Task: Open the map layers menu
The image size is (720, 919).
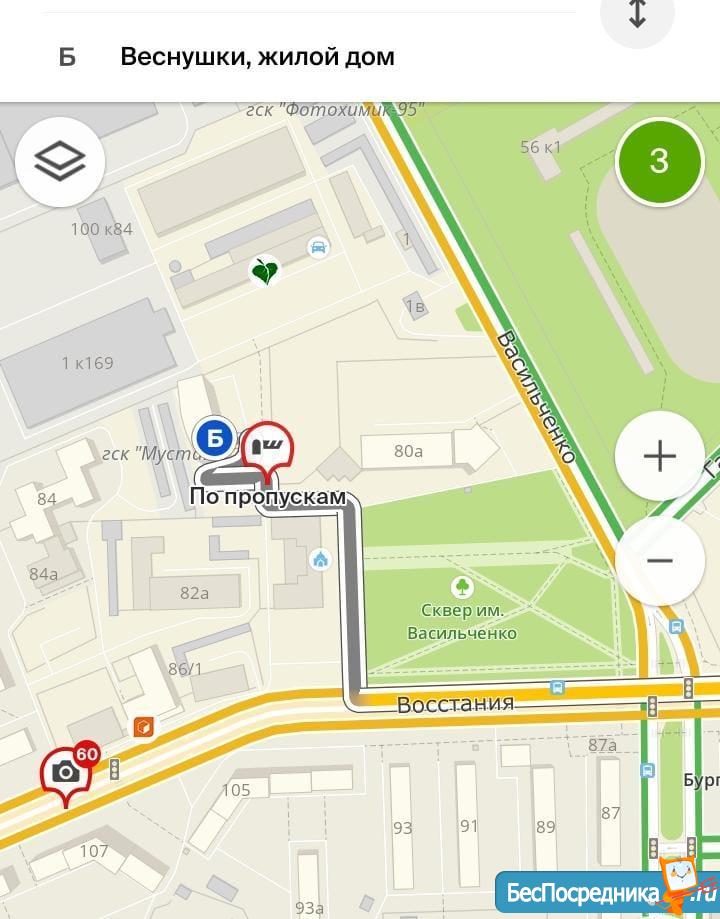Action: click(60, 161)
